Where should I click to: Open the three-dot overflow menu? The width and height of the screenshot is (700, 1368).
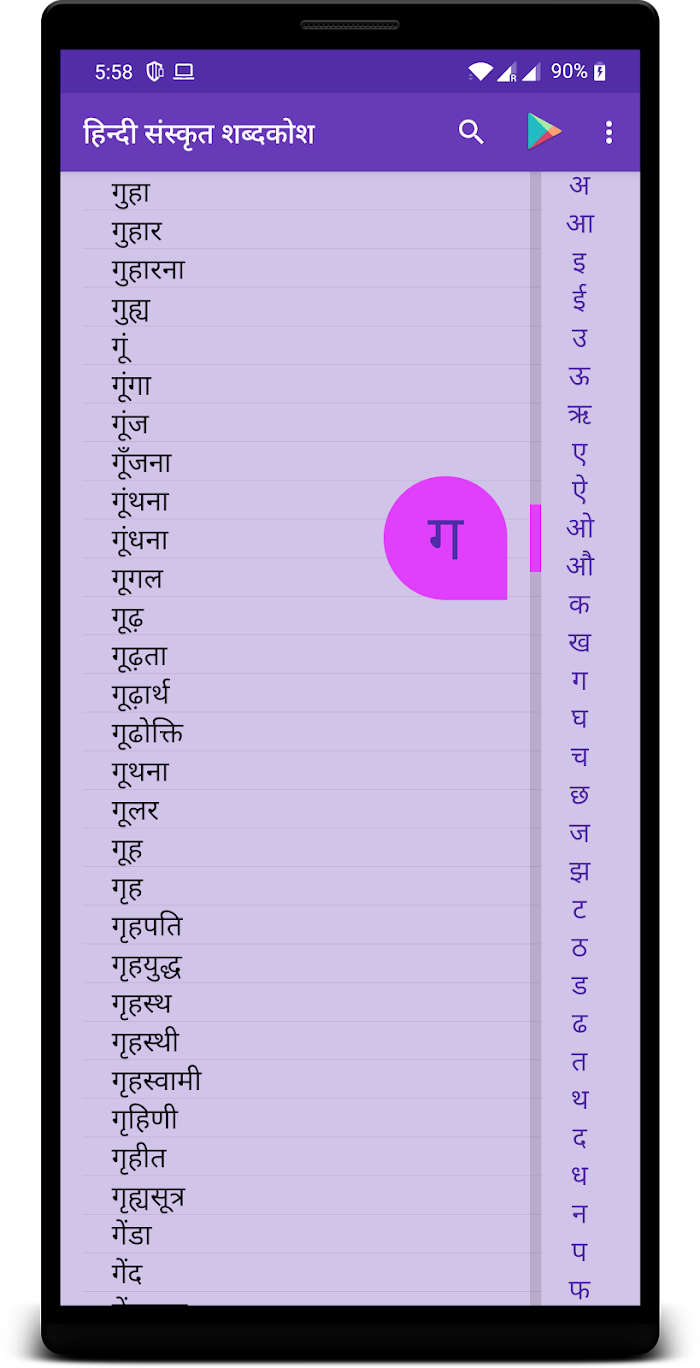coord(609,132)
